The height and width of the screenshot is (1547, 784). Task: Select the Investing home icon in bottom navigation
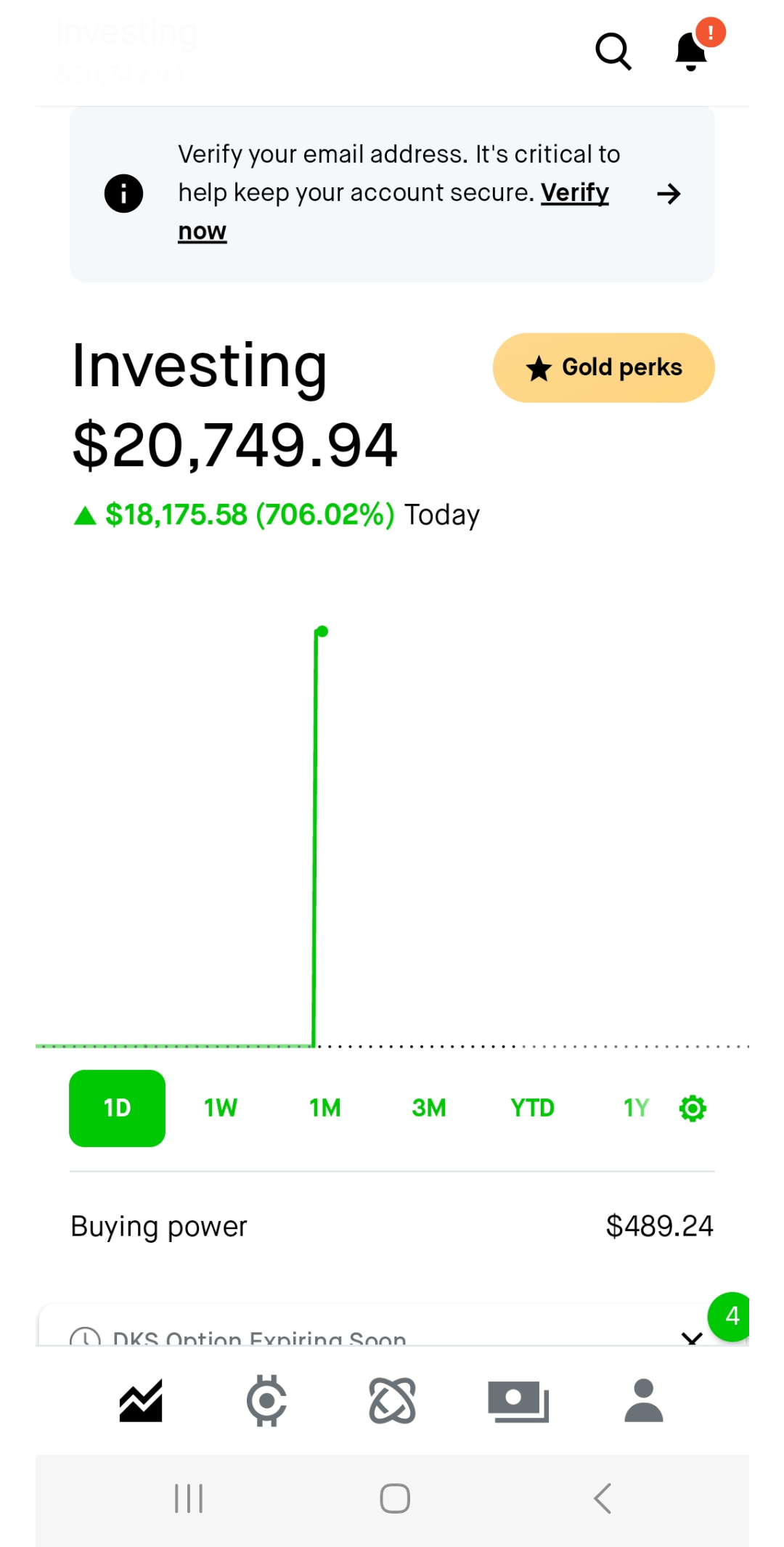pyautogui.click(x=139, y=1401)
